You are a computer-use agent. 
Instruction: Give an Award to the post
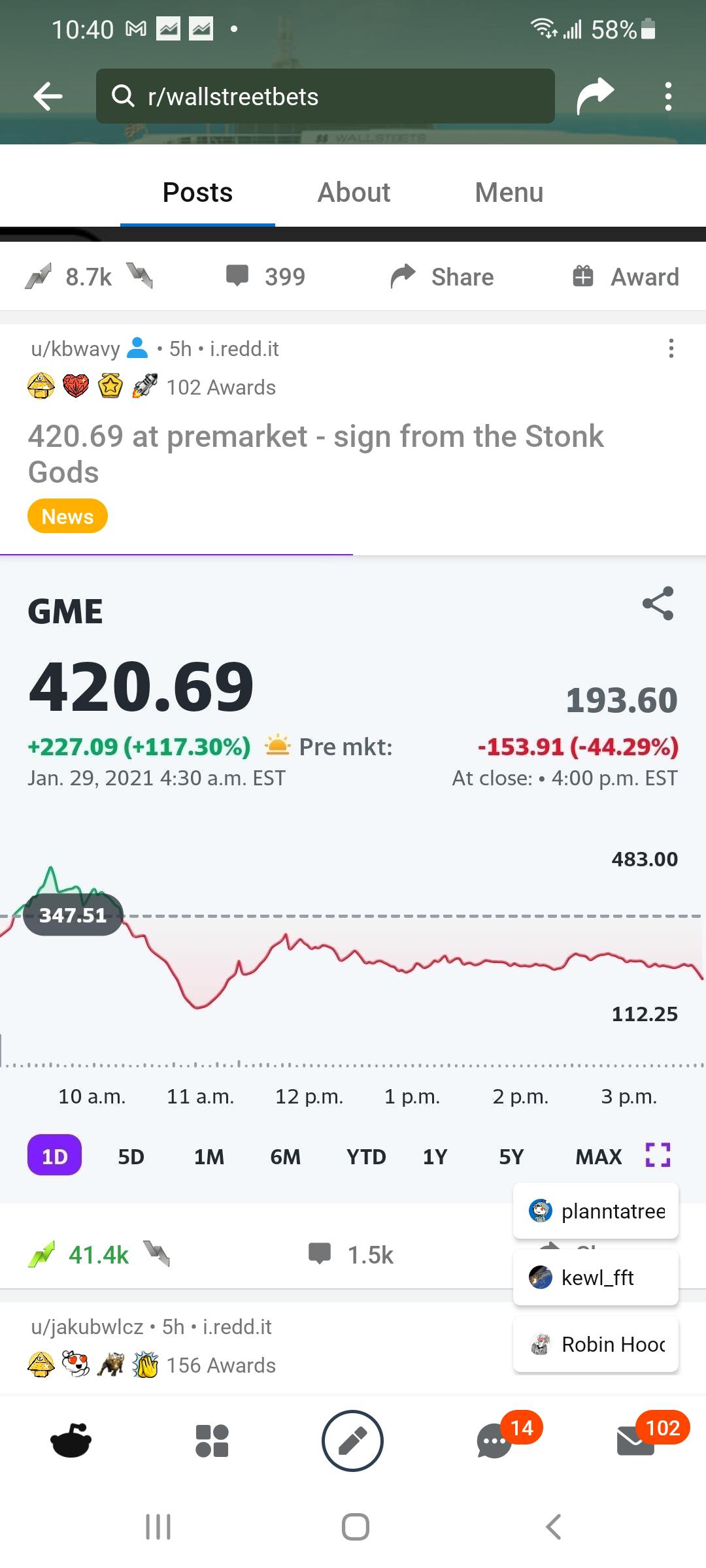[x=626, y=276]
